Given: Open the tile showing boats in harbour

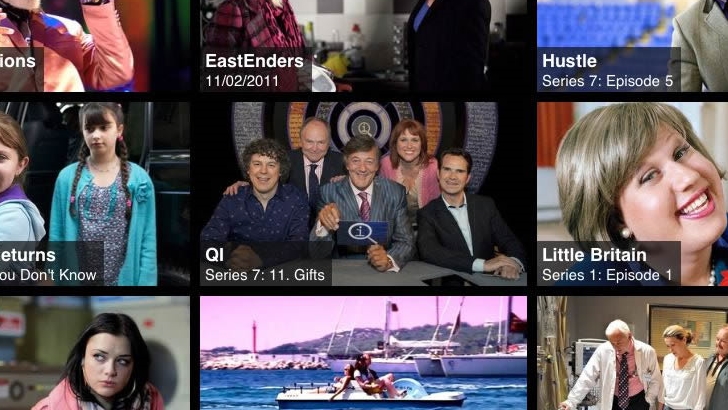Looking at the screenshot, I should click(363, 353).
